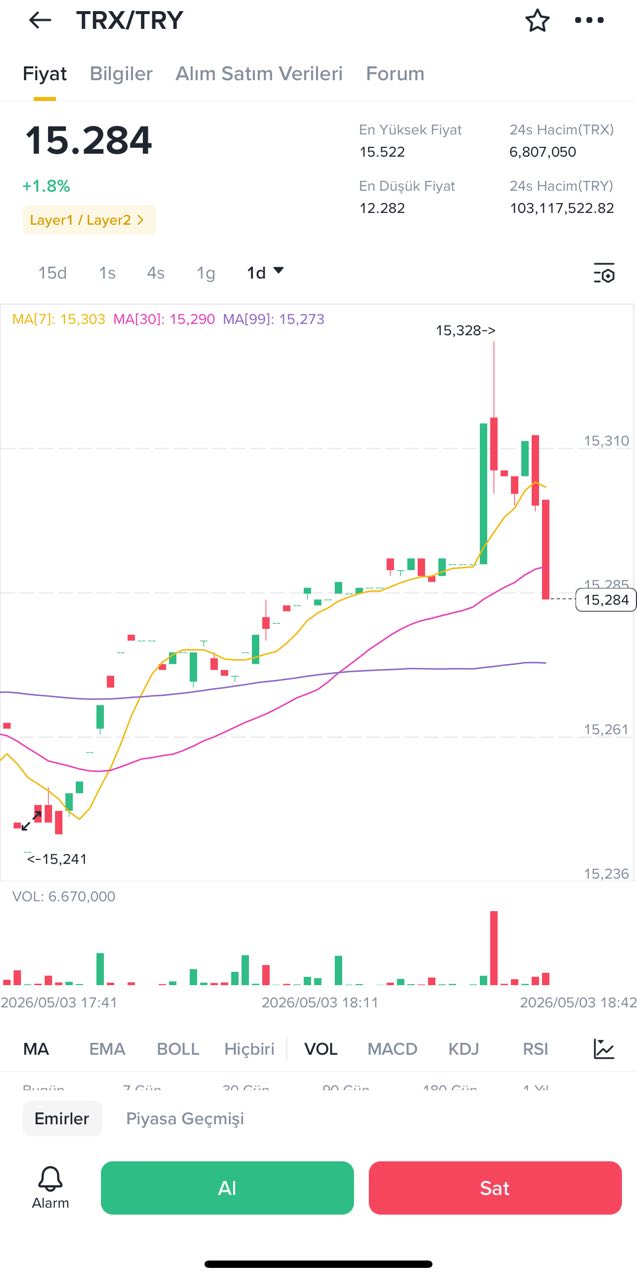Select the MACD indicator
The image size is (637, 1280).
coord(392,1049)
